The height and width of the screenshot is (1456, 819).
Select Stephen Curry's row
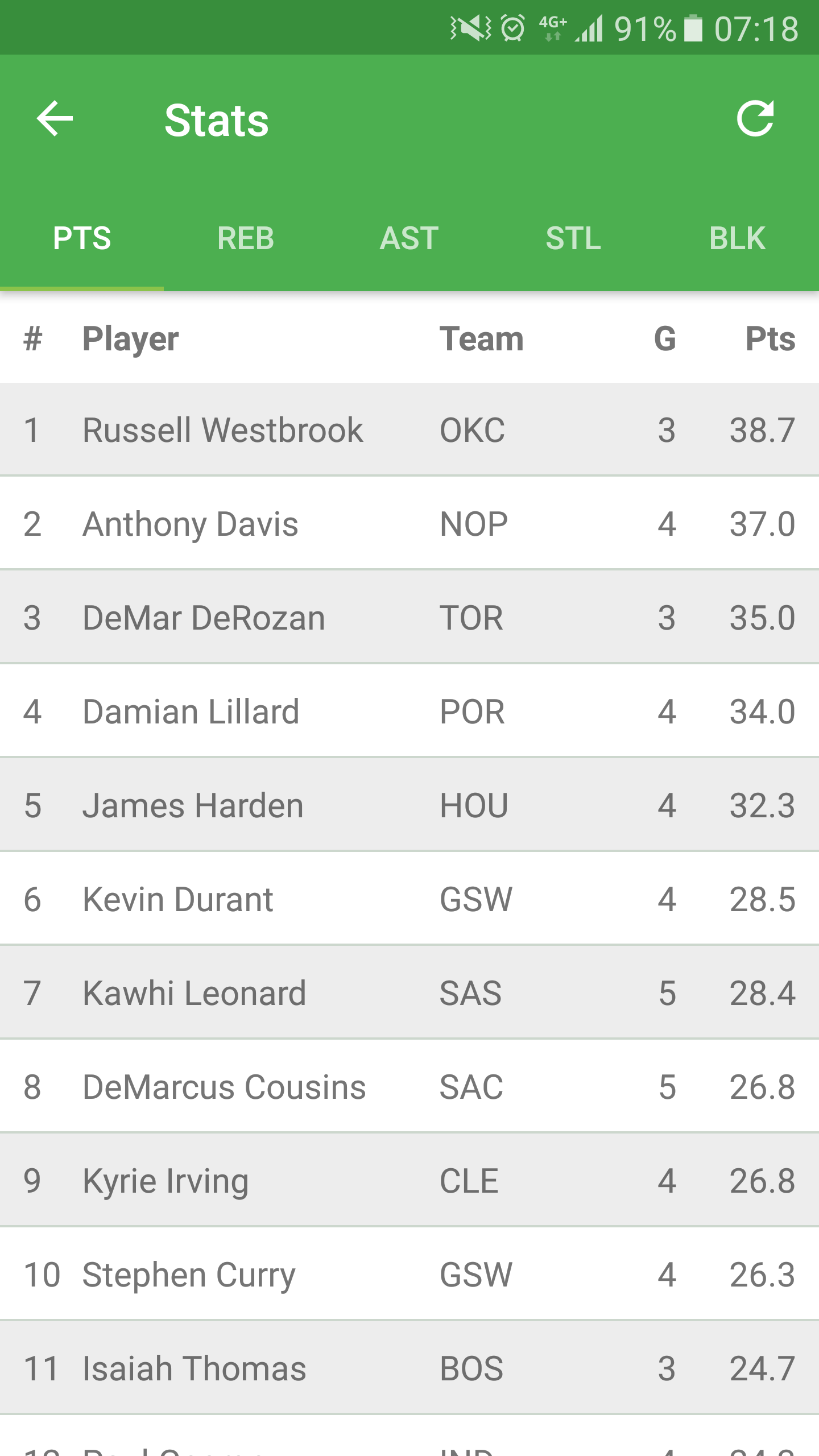[x=409, y=1274]
